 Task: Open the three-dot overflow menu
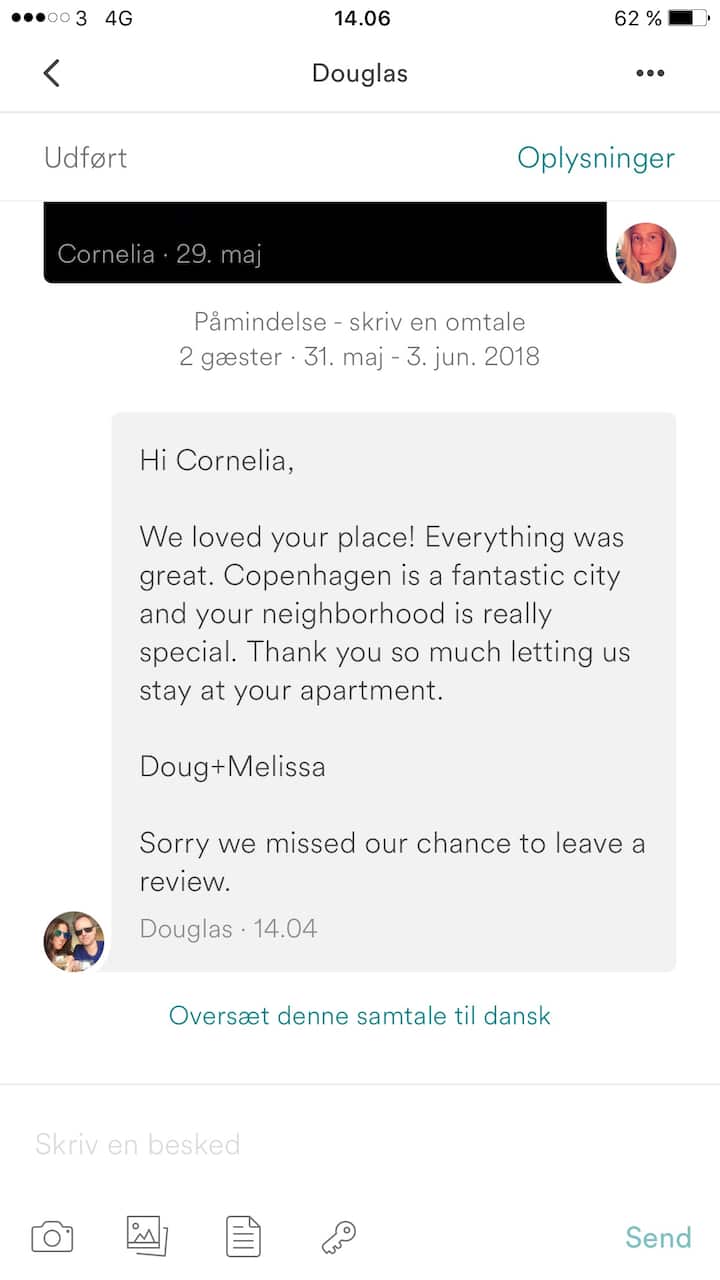point(650,73)
